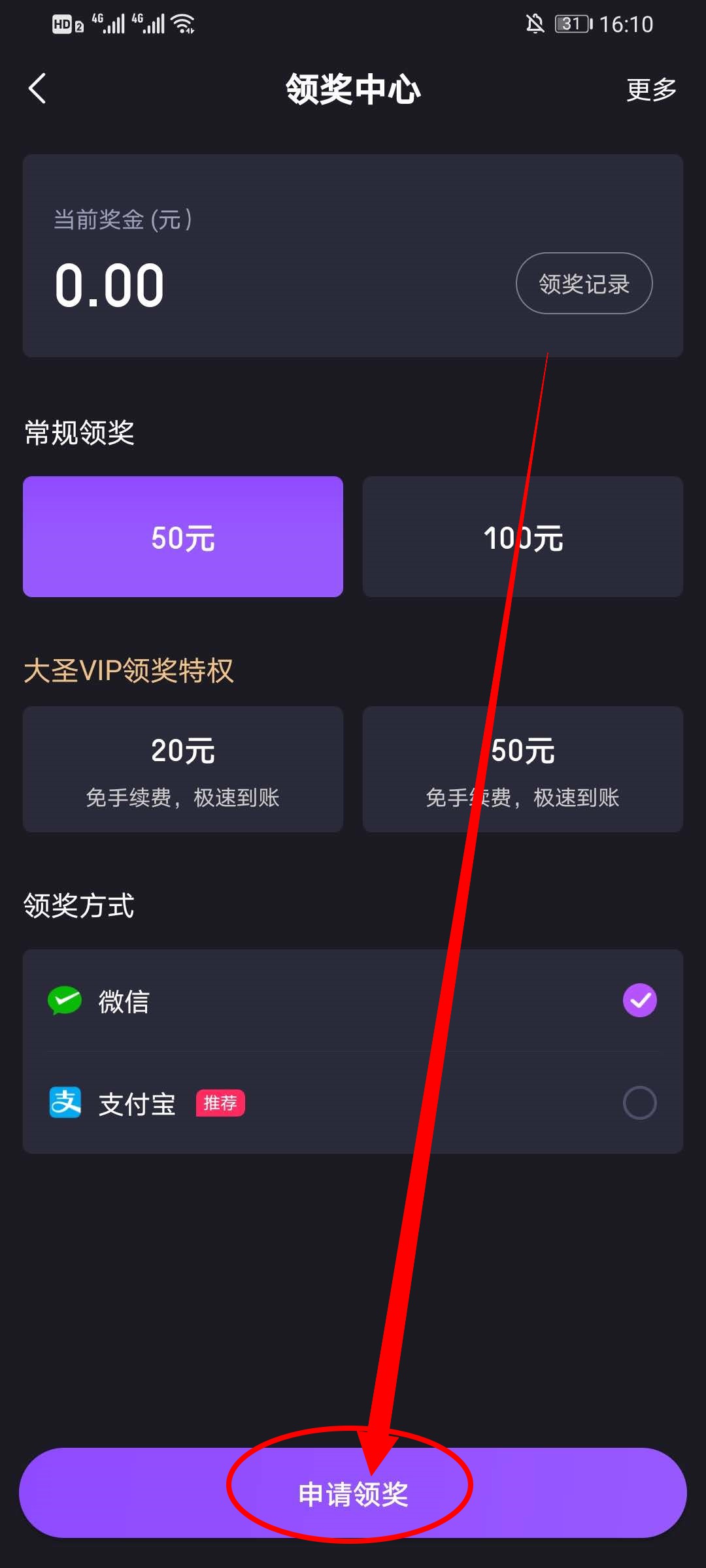The width and height of the screenshot is (706, 1568).
Task: Choose the VIP 50元 option
Action: (523, 769)
